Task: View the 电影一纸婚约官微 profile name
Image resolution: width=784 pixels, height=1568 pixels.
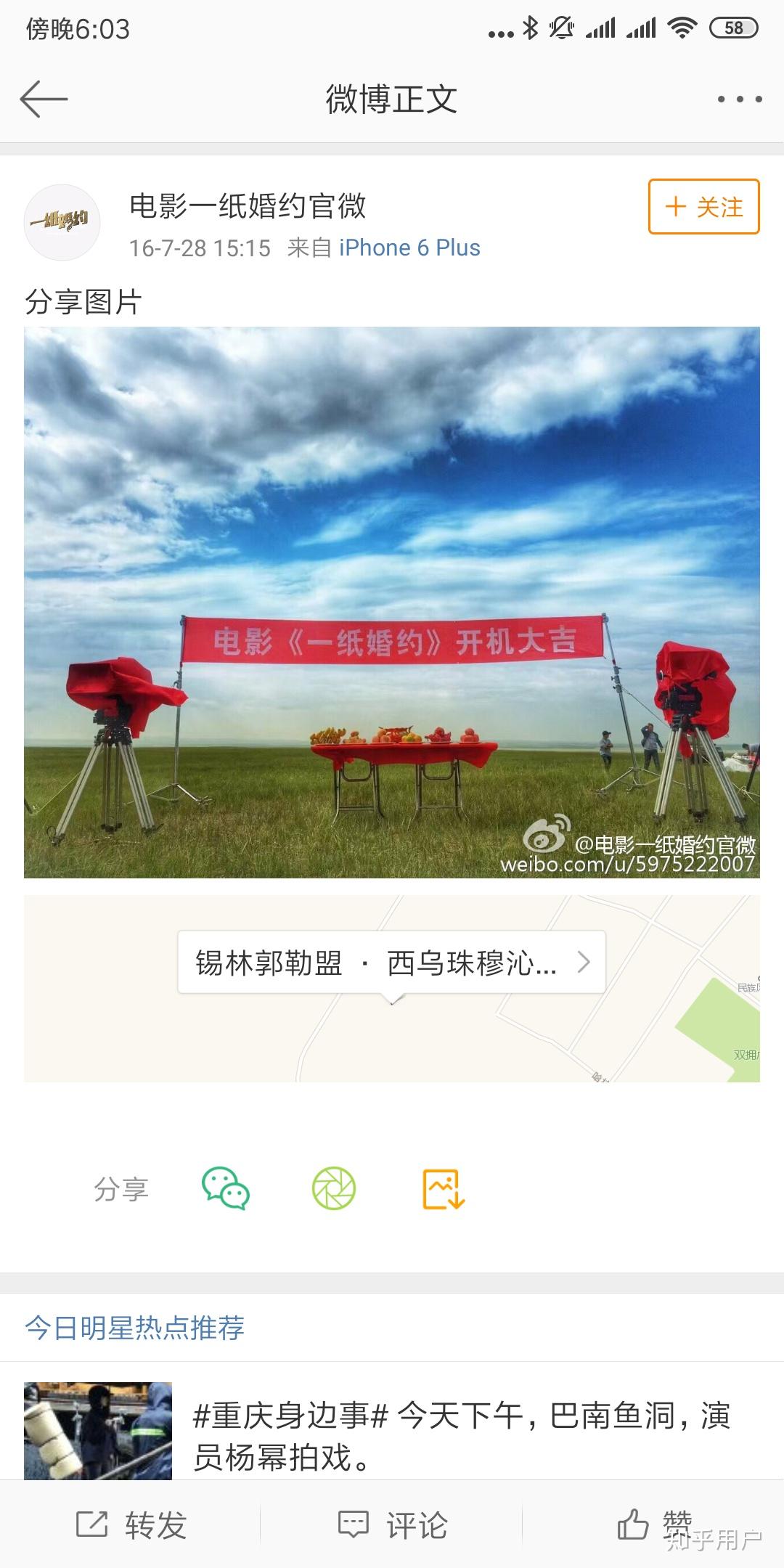Action: pyautogui.click(x=248, y=206)
